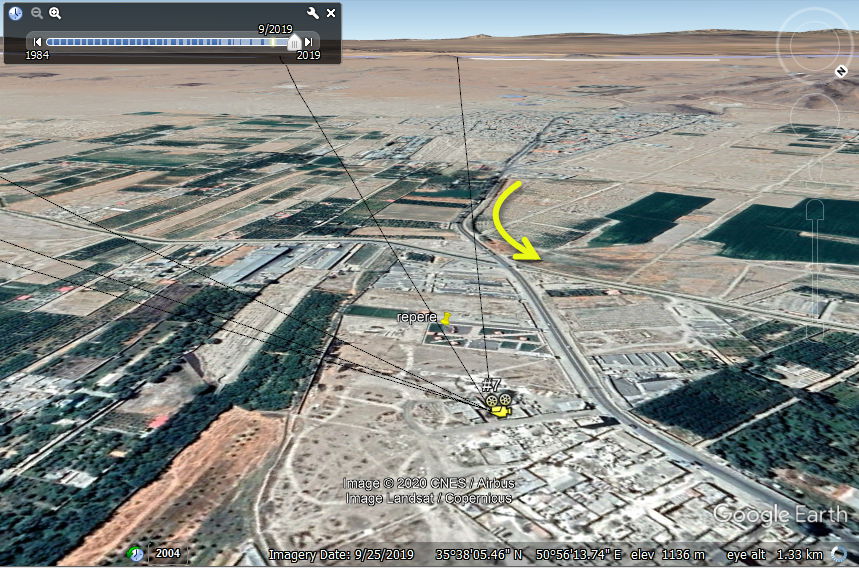Viewport: 859px width, 568px height.
Task: Tap the zoom slider on the right edge
Action: tap(815, 260)
